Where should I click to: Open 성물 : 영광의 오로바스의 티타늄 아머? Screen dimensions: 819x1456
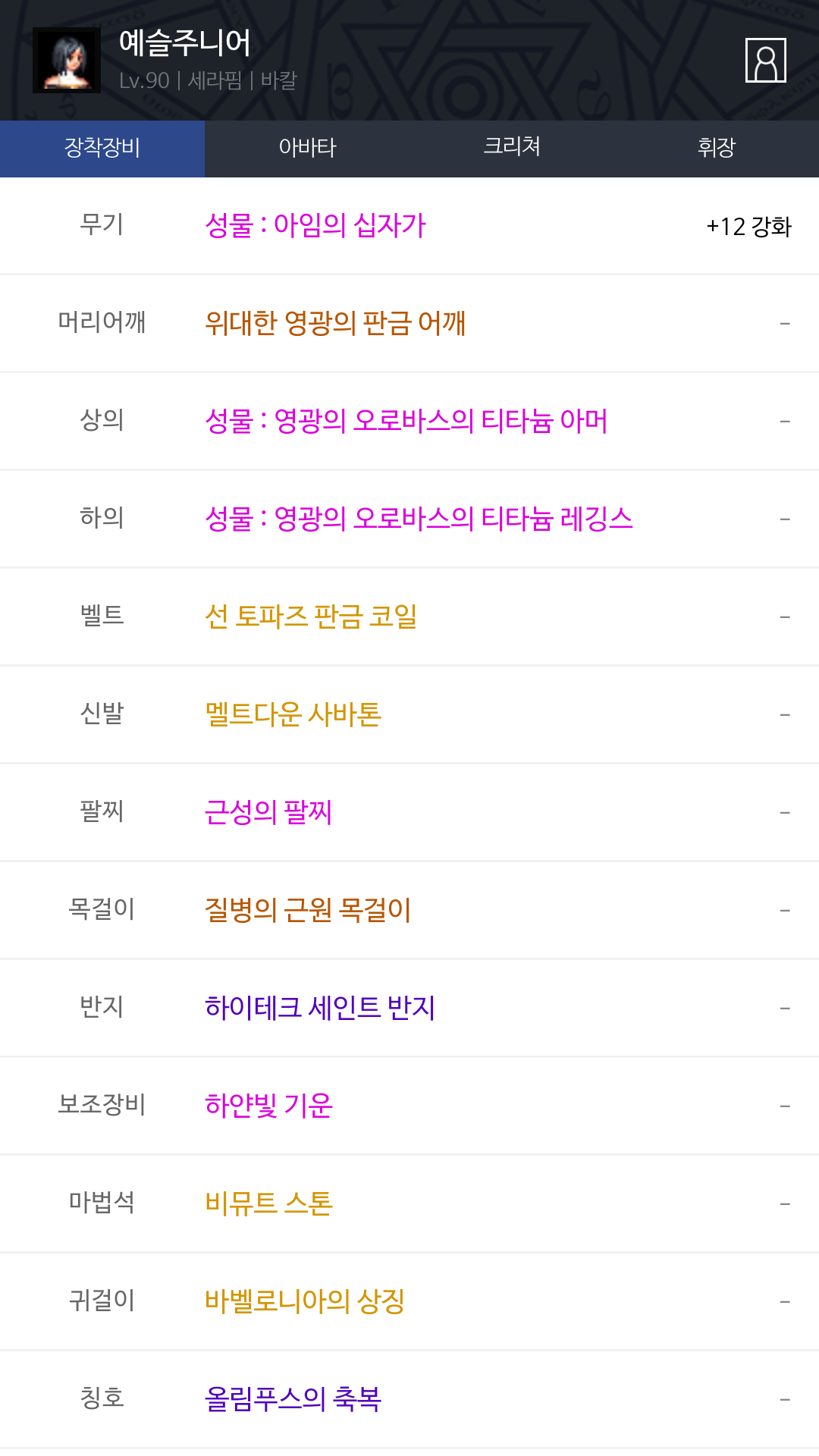tap(406, 421)
